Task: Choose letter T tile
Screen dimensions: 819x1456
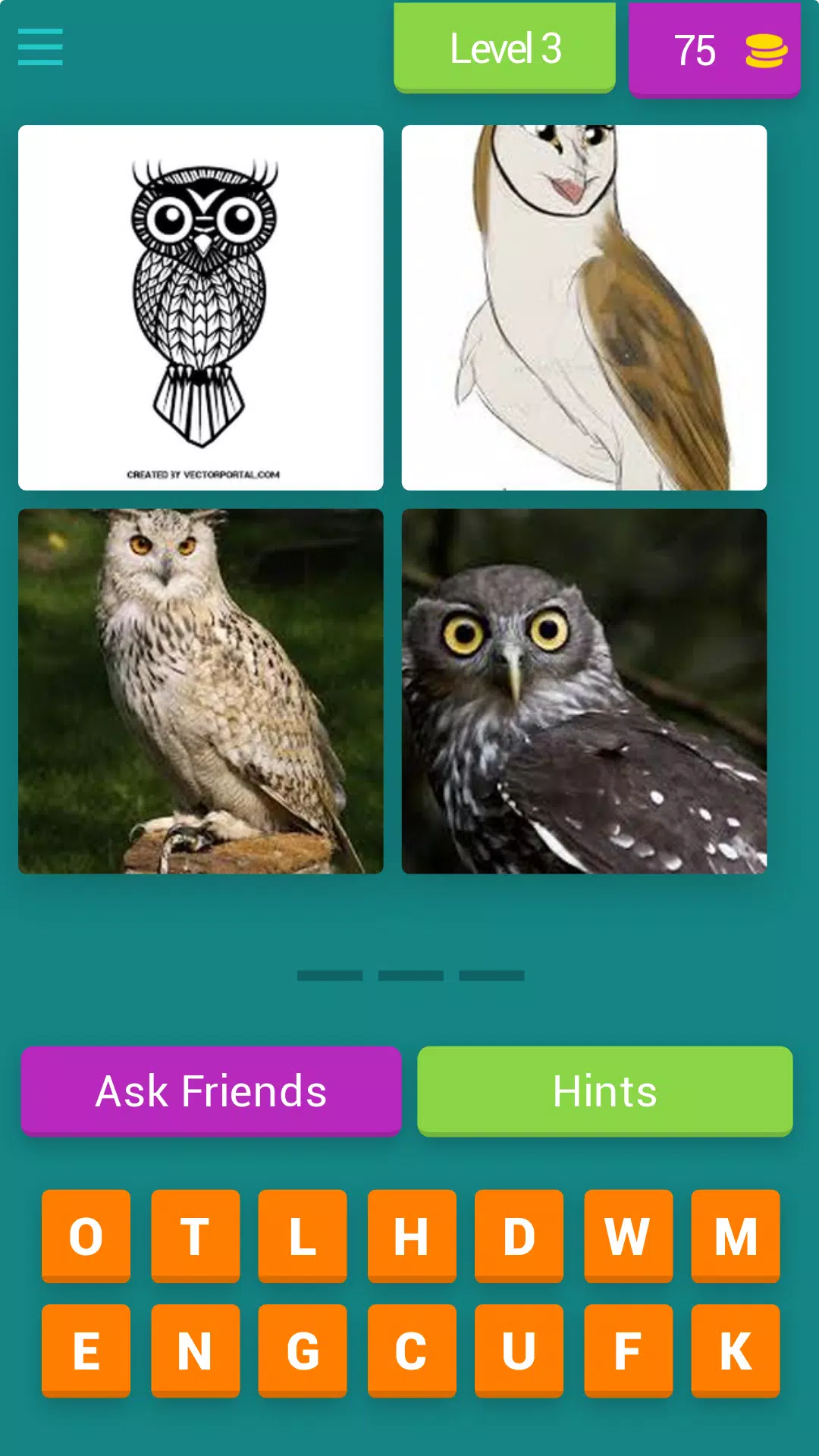Action: click(x=195, y=1235)
